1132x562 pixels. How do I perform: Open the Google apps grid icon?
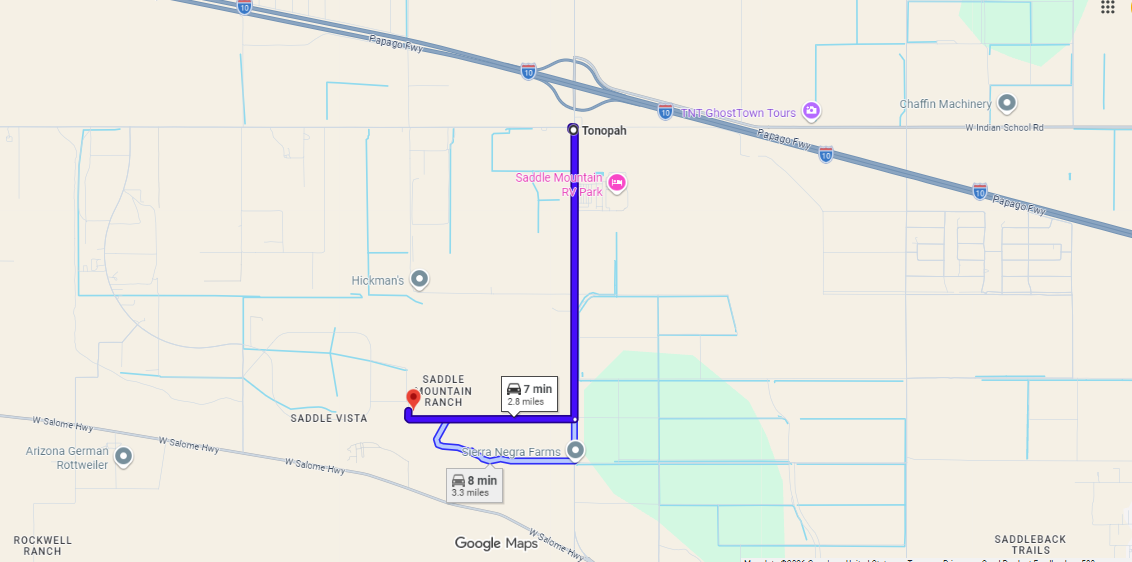(1107, 7)
